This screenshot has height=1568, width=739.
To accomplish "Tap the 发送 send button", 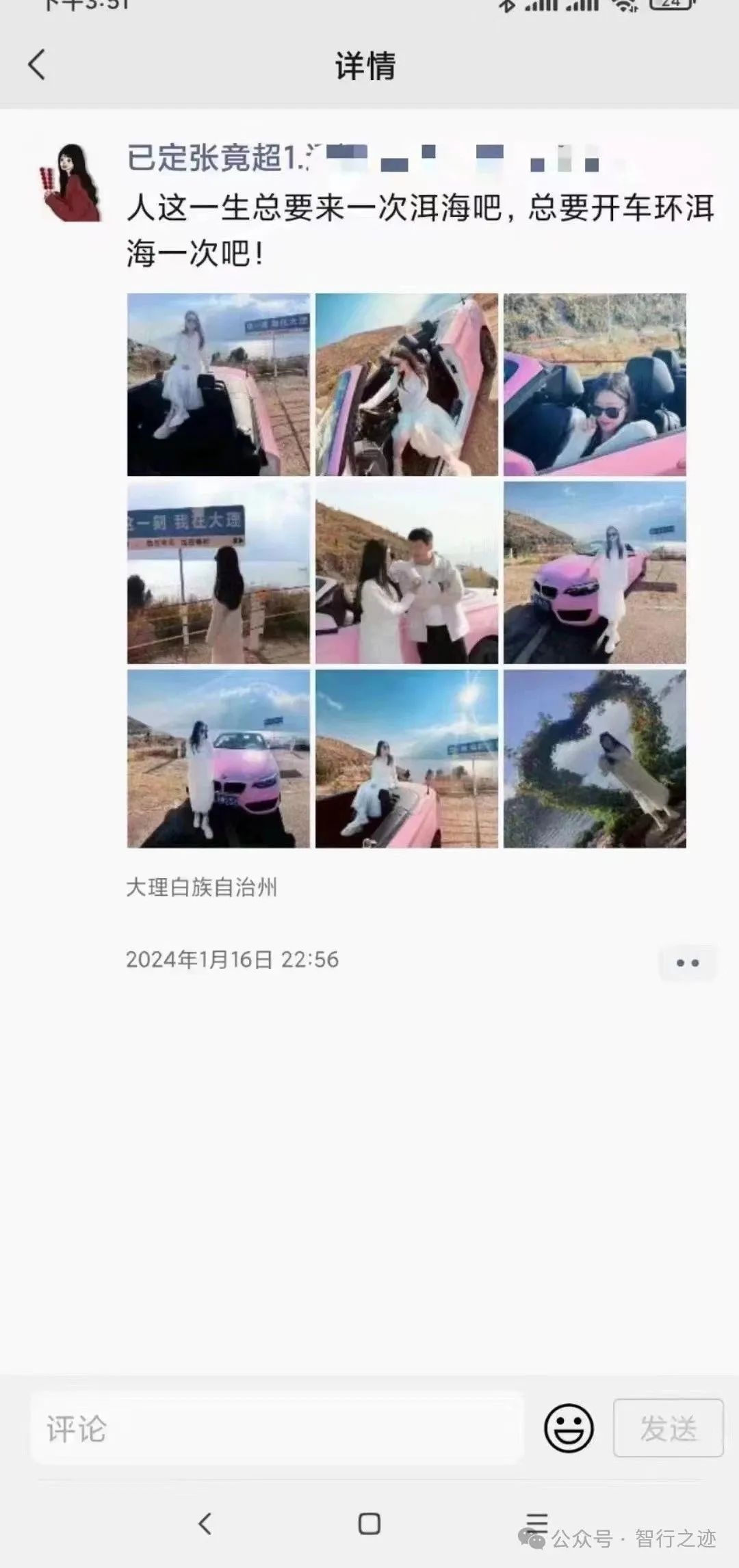I will (668, 1428).
